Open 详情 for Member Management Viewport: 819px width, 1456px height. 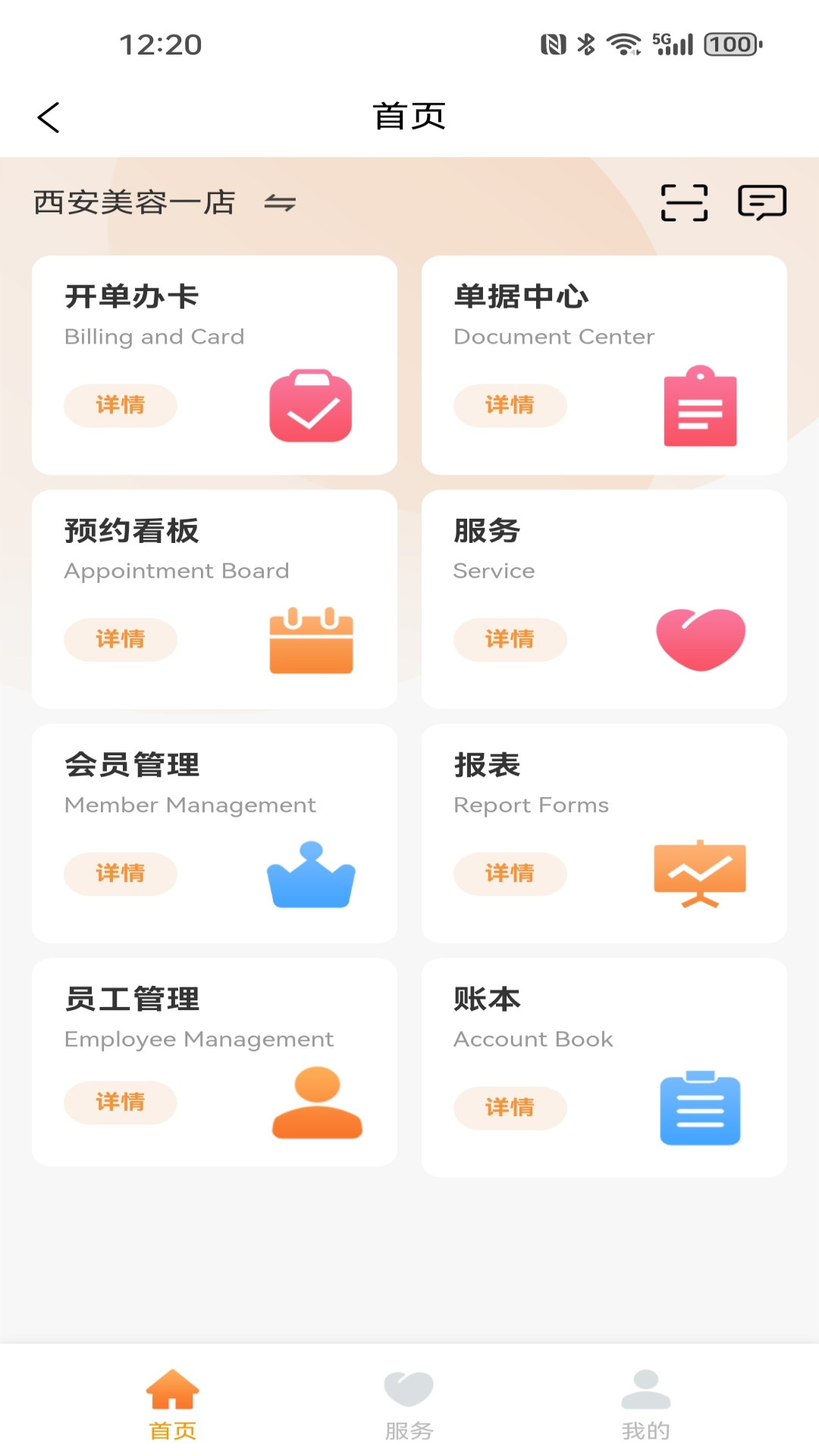click(121, 874)
